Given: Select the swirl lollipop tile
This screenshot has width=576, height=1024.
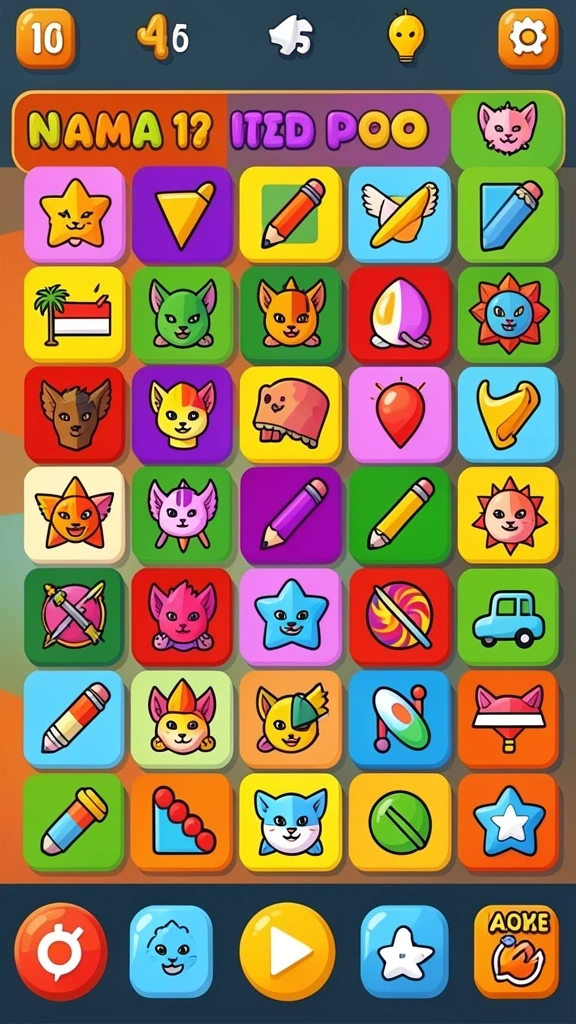Looking at the screenshot, I should click(400, 618).
